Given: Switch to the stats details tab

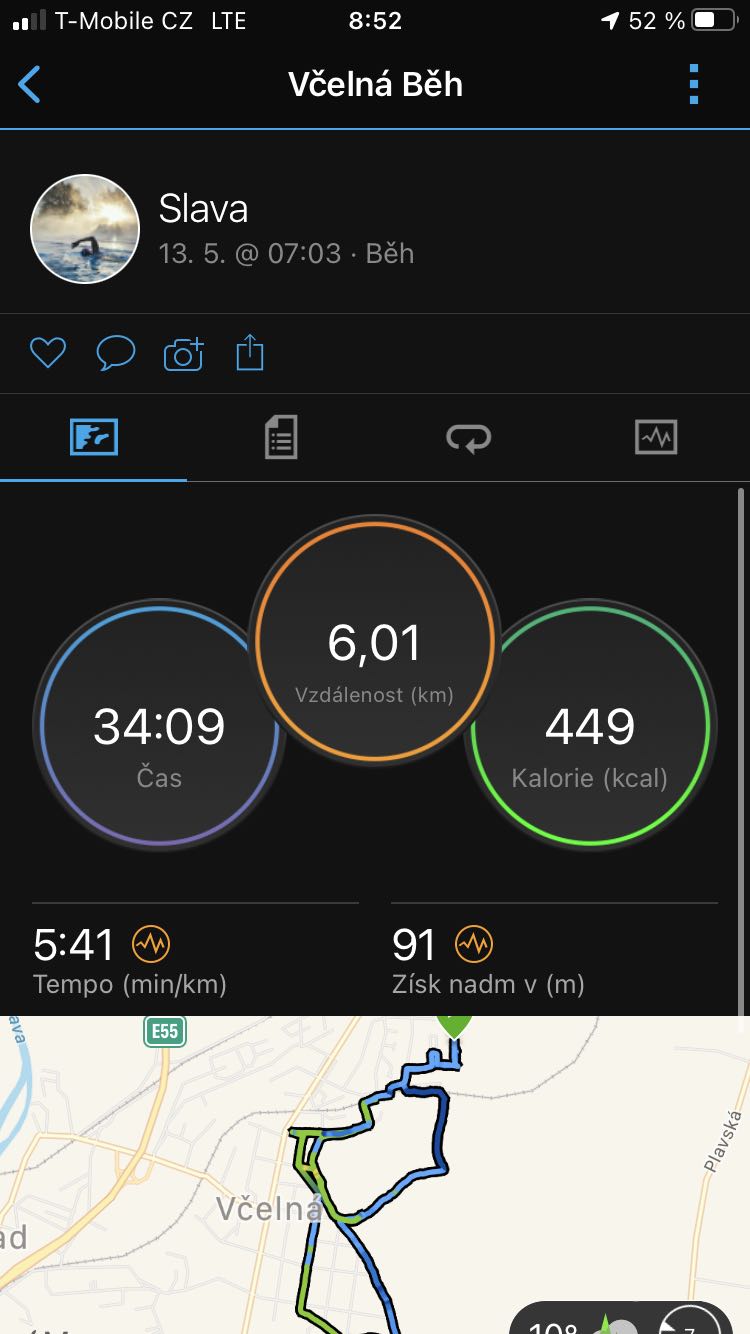Looking at the screenshot, I should (281, 438).
